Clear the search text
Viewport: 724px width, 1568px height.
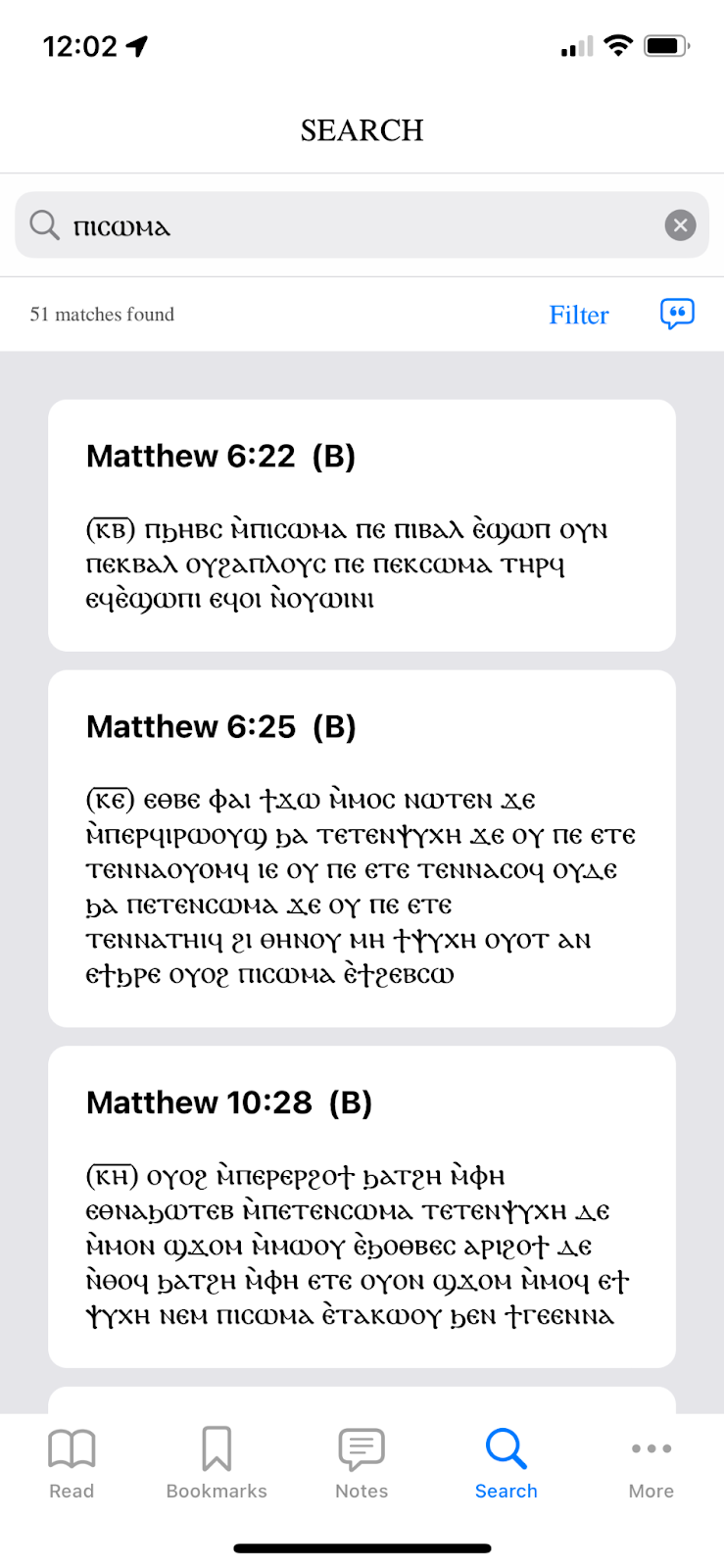pos(680,225)
